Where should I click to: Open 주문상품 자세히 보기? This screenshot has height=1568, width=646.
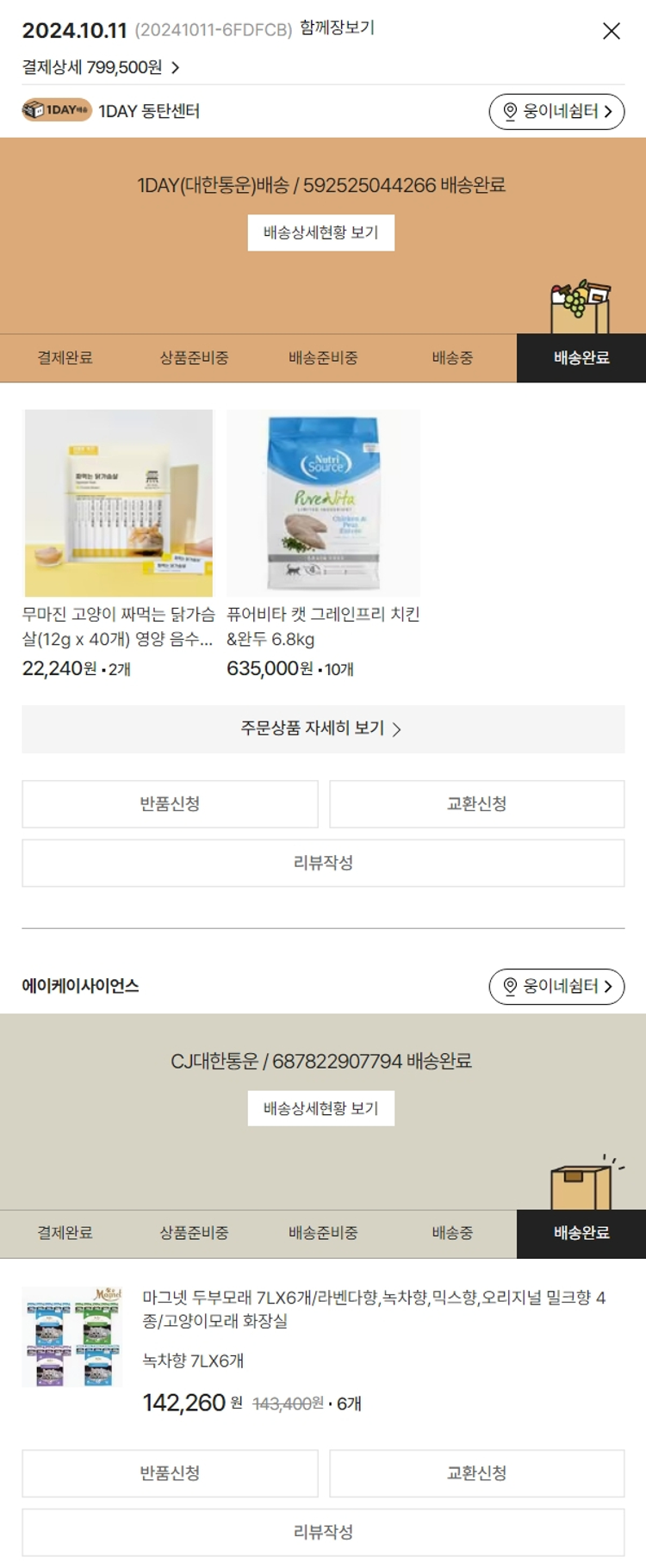pos(322,729)
